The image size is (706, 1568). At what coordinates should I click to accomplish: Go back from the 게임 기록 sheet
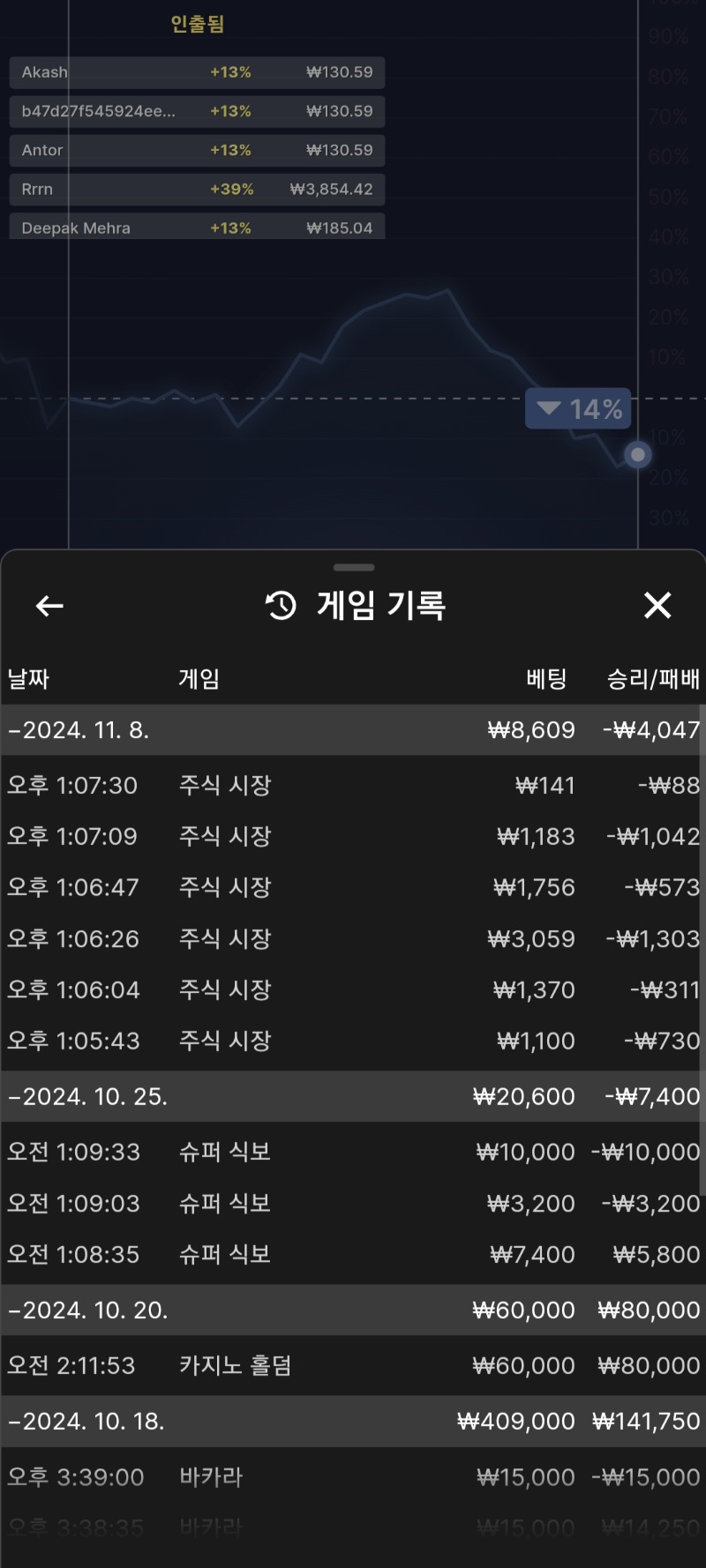point(49,606)
